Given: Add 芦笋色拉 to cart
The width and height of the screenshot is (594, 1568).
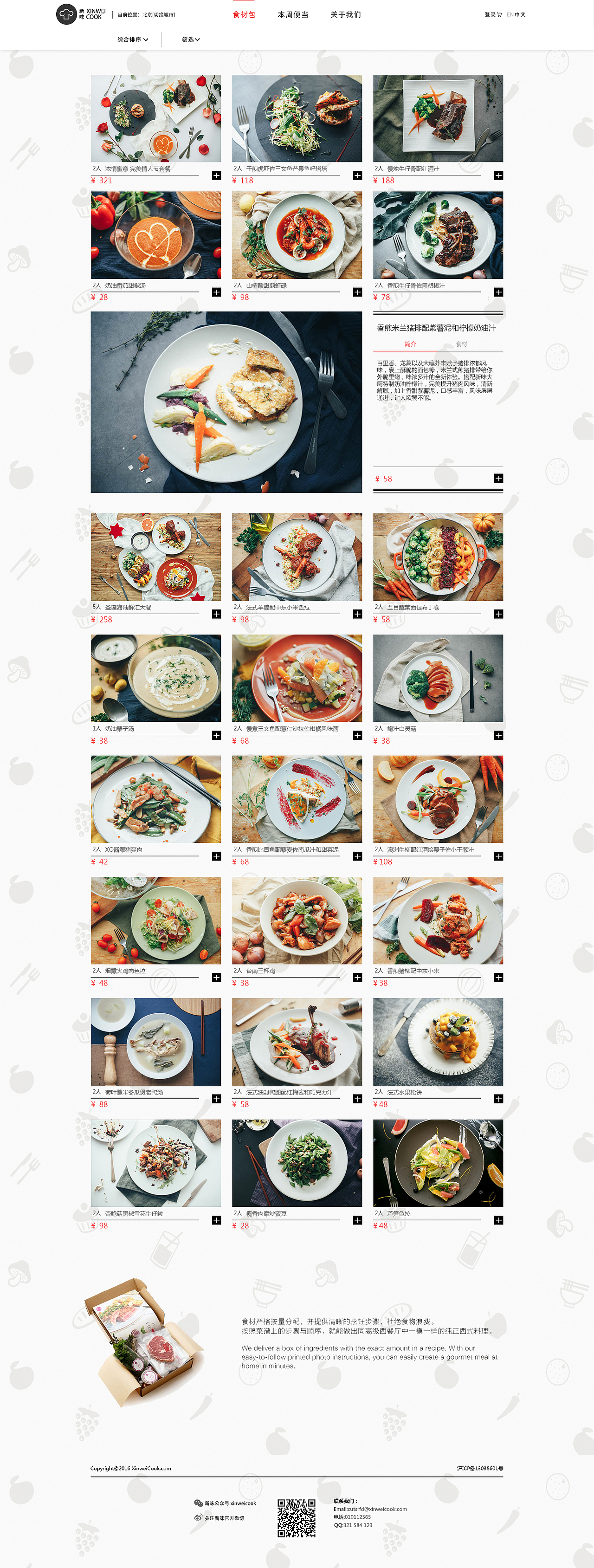Looking at the screenshot, I should tap(498, 1220).
